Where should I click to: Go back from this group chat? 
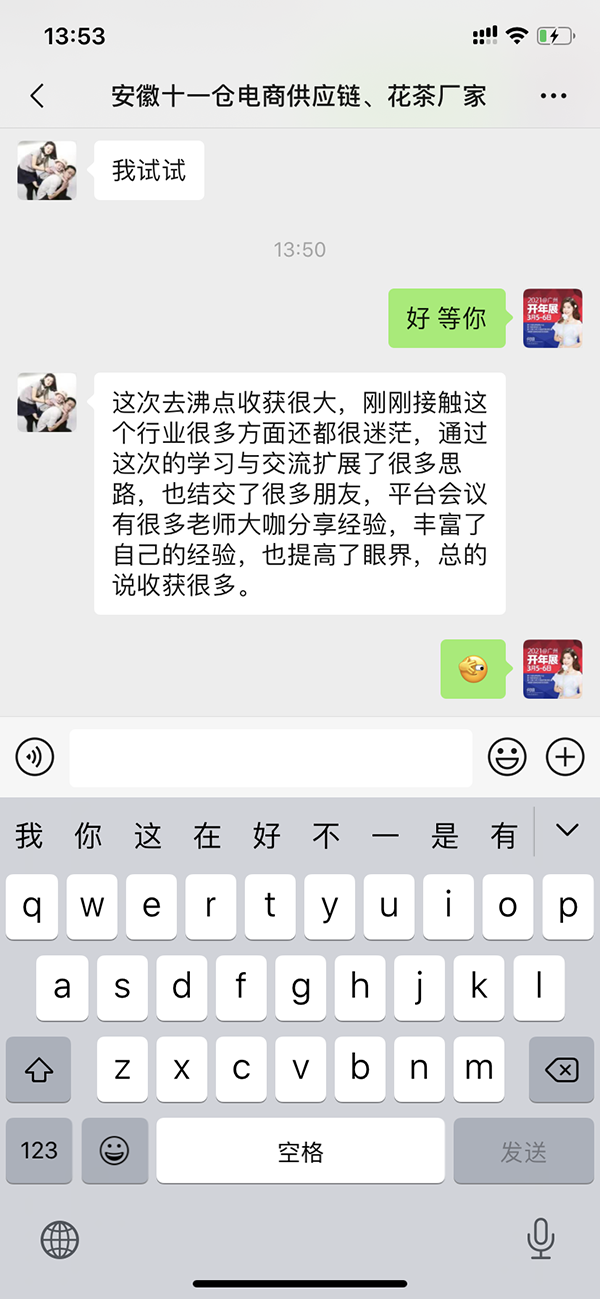click(38, 96)
